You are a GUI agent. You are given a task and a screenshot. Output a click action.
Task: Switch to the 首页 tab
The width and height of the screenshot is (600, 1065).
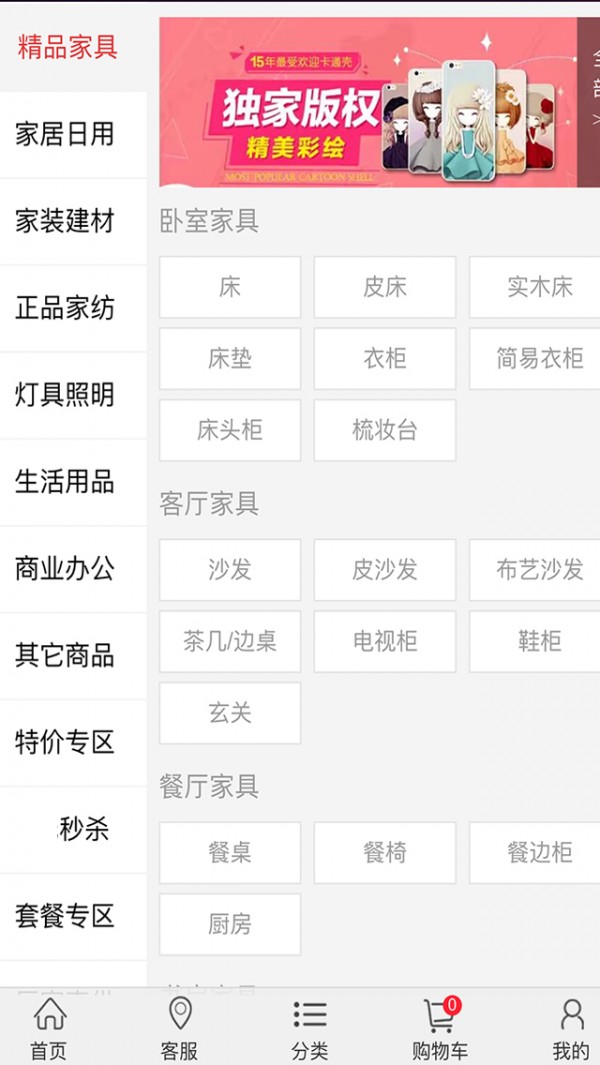[49, 1028]
